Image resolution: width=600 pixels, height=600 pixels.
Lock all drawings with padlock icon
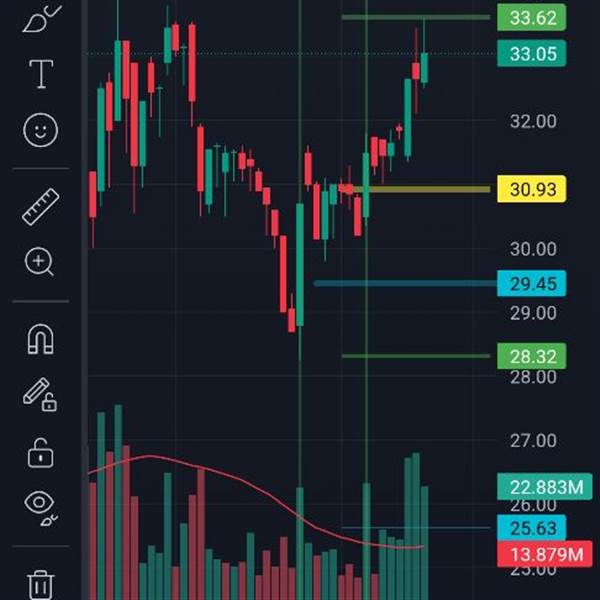coord(41,453)
